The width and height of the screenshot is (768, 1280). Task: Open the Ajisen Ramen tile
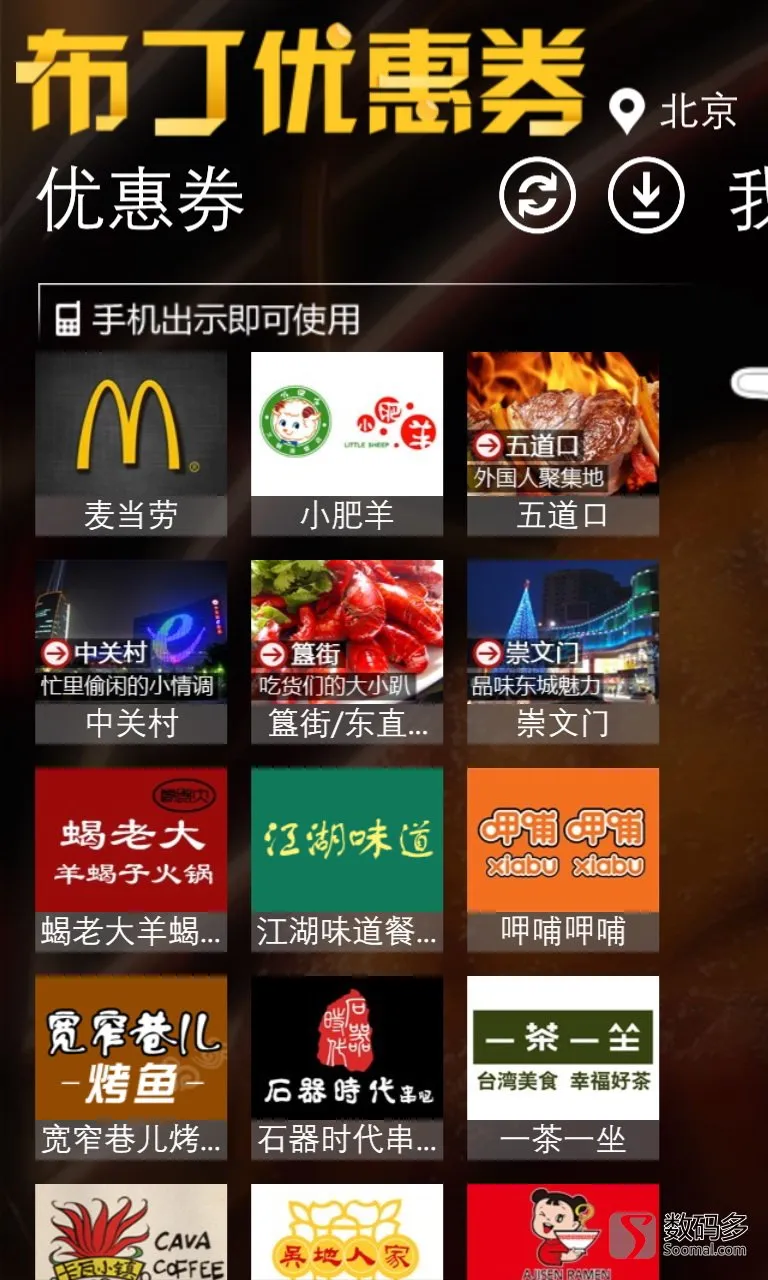tap(563, 1233)
